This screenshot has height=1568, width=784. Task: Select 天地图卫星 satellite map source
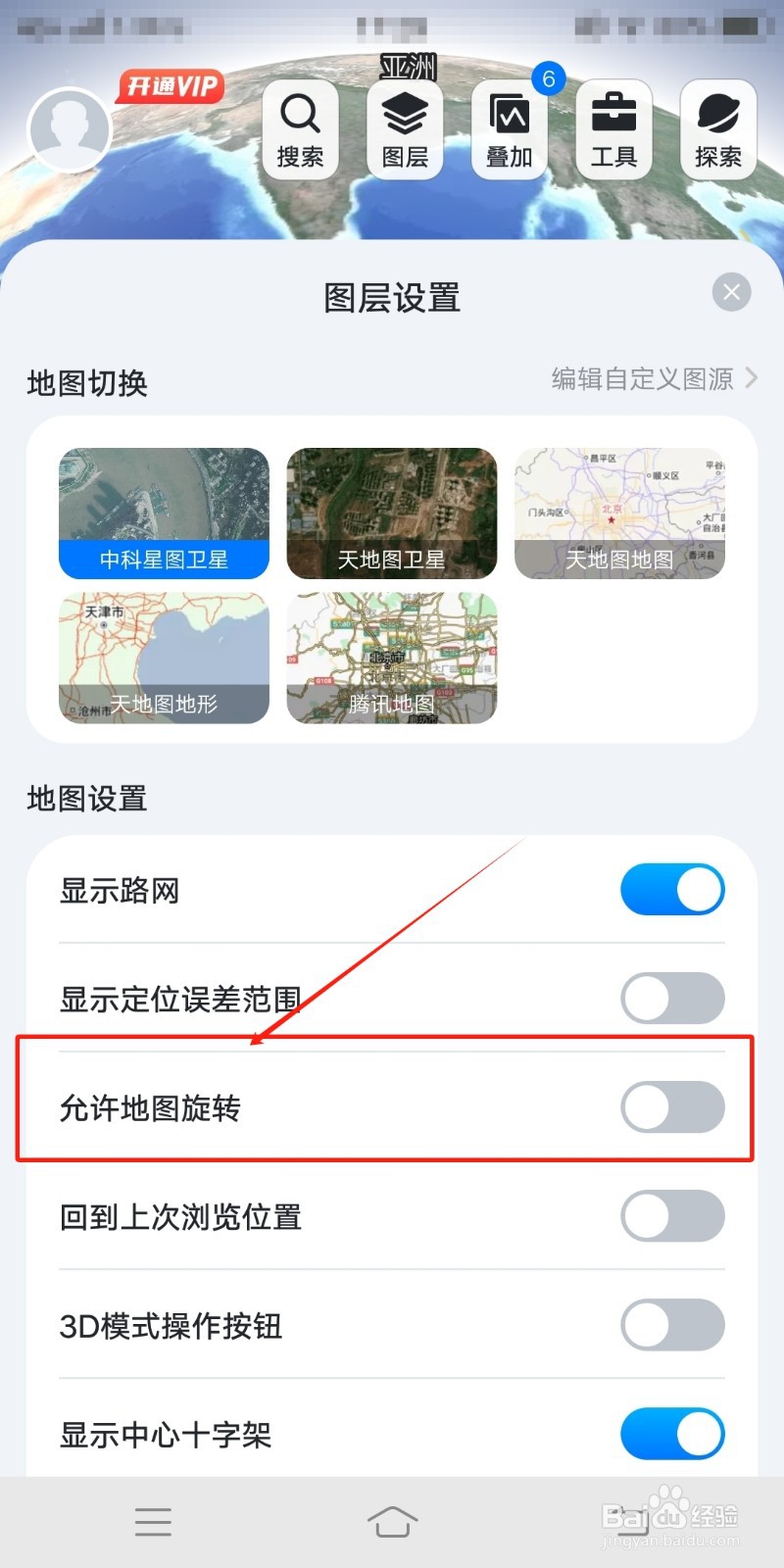[392, 513]
